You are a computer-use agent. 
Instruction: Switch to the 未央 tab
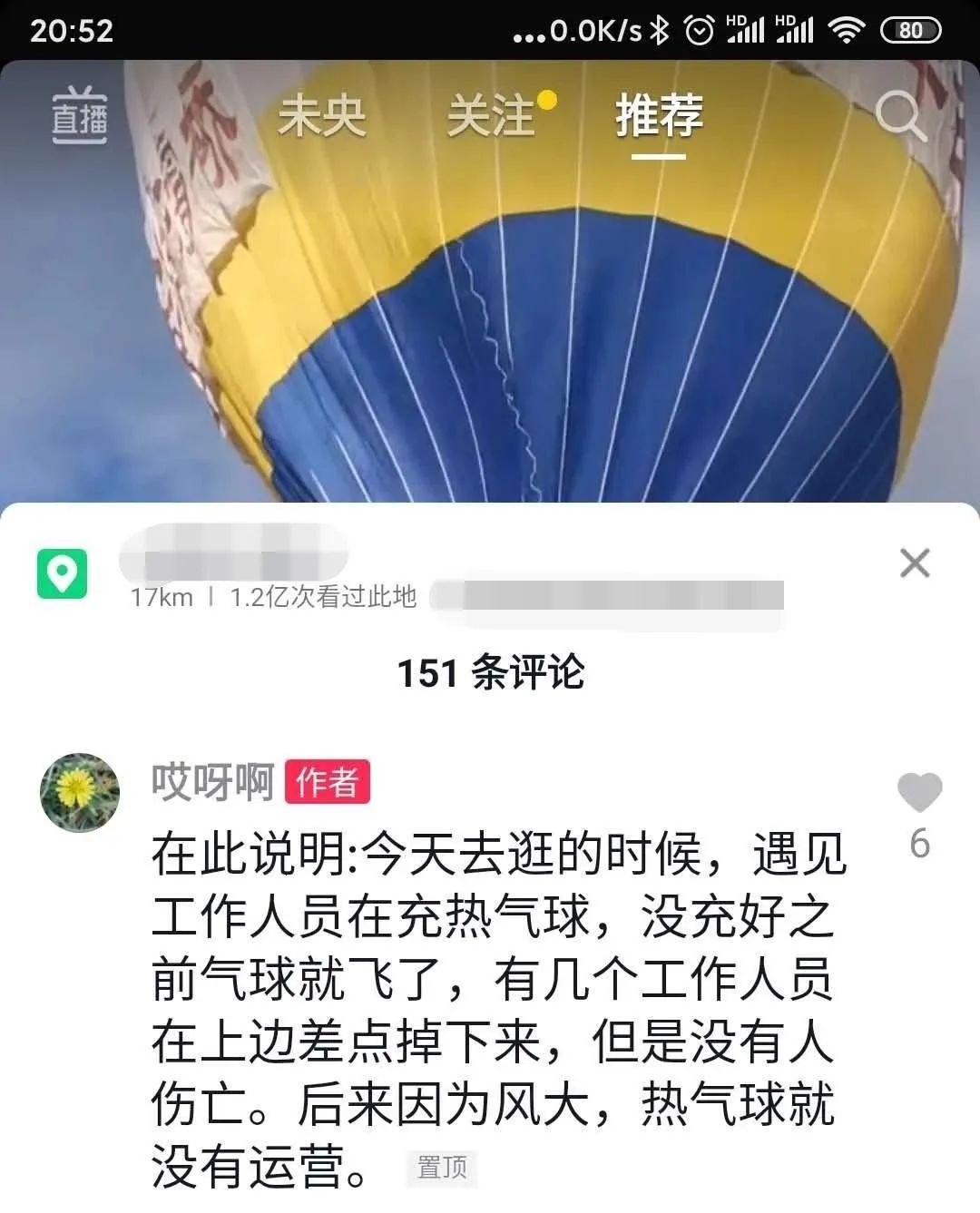point(322,117)
